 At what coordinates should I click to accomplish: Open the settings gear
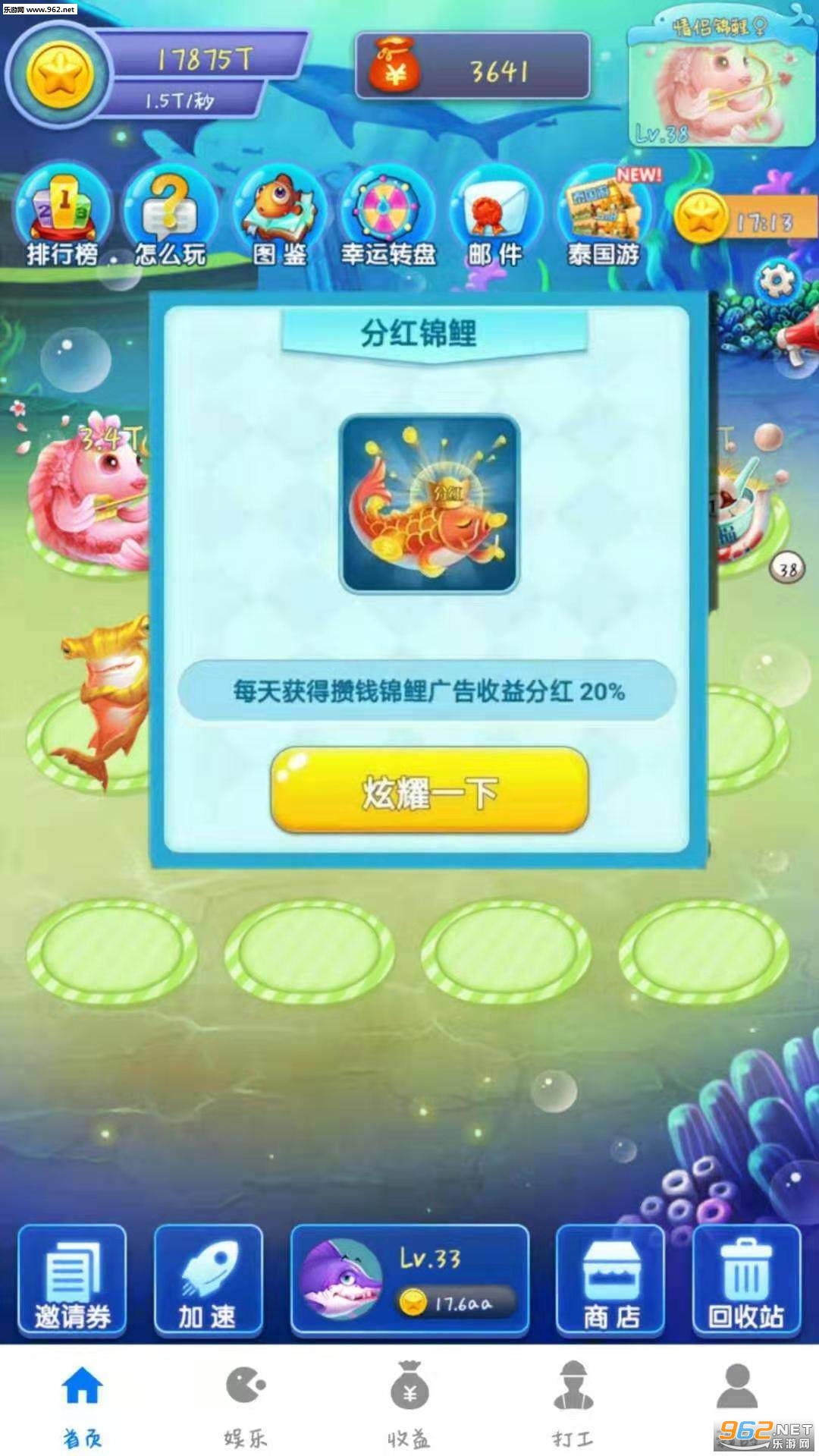tap(776, 282)
